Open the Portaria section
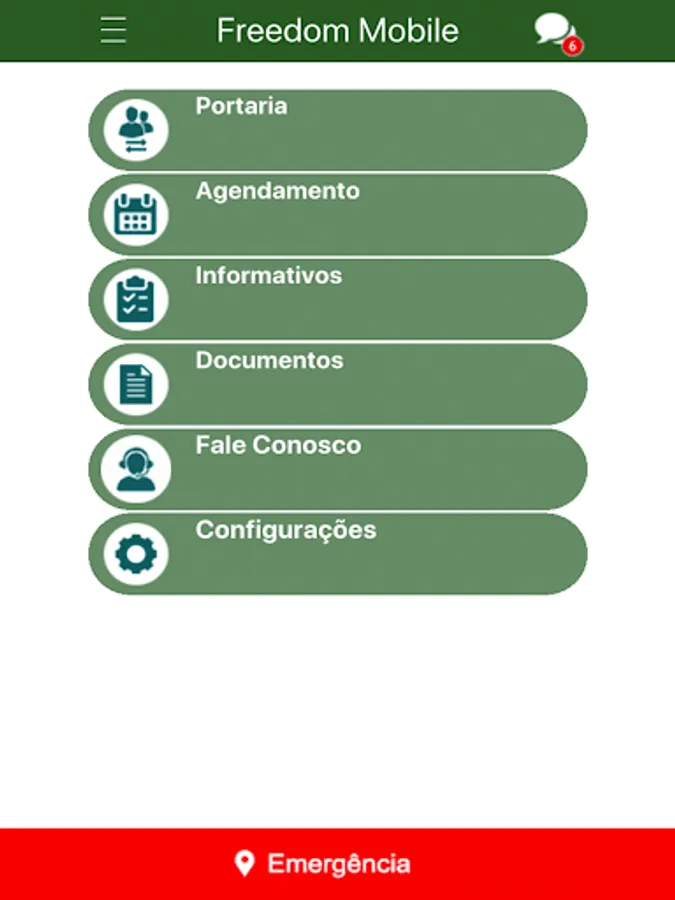The image size is (675, 900). [338, 130]
